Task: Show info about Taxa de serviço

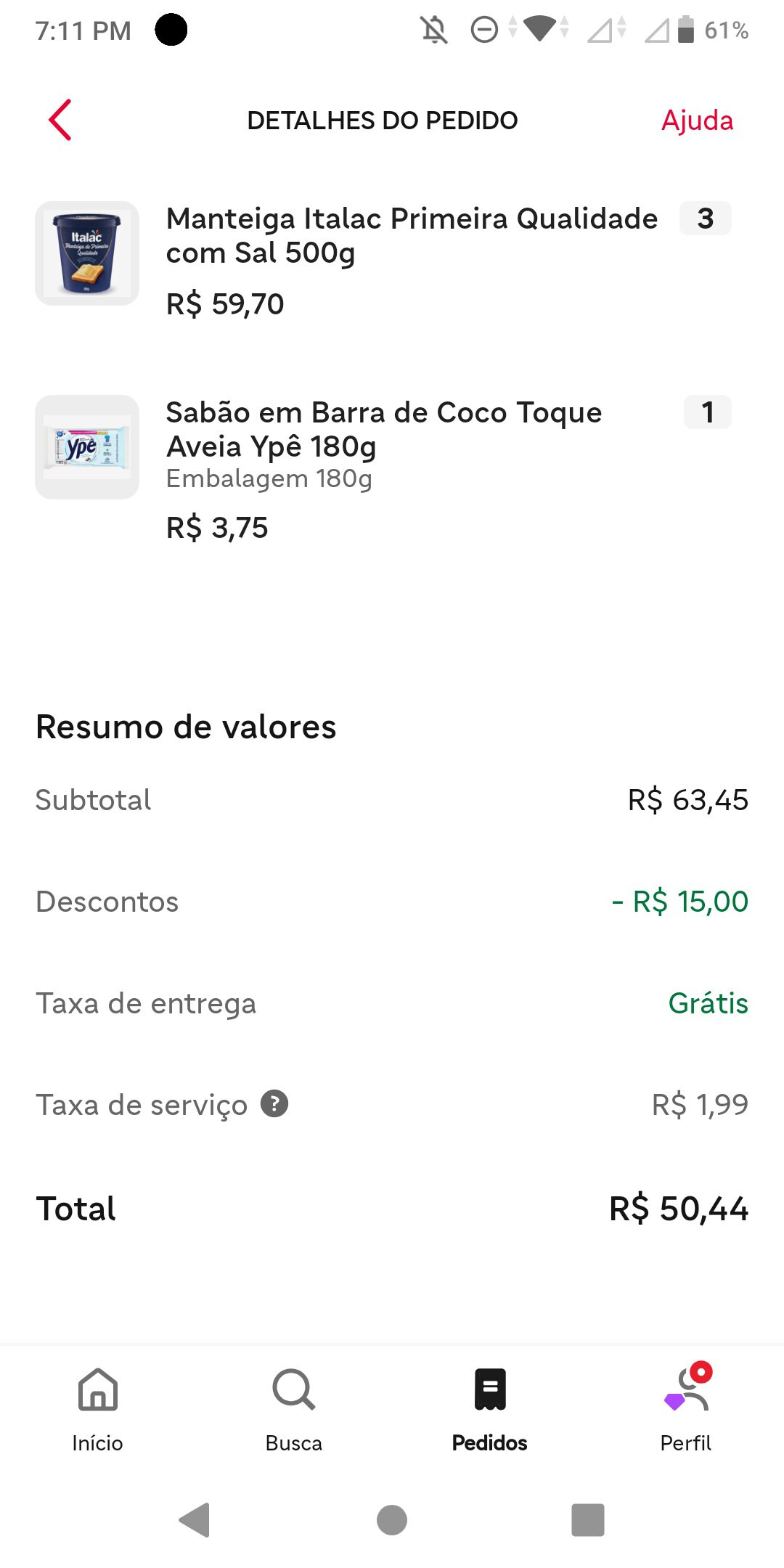Action: (274, 1103)
